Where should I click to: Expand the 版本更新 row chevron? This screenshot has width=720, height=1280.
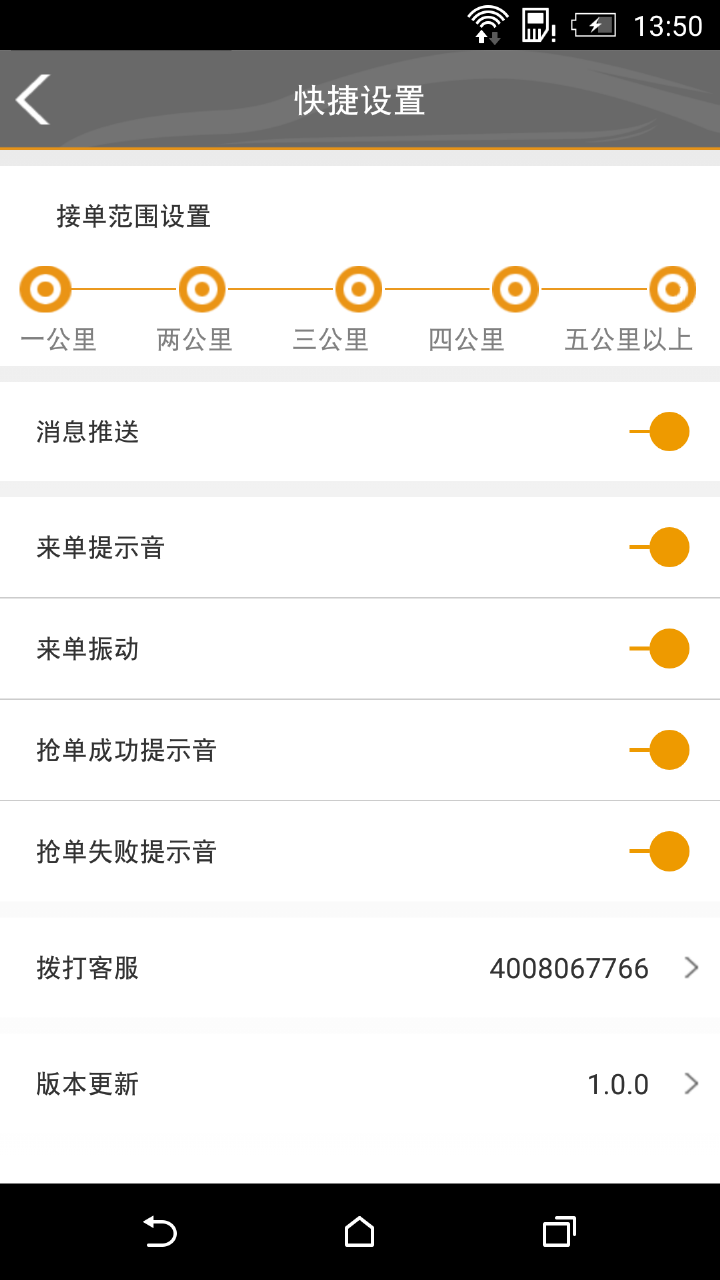click(689, 1083)
